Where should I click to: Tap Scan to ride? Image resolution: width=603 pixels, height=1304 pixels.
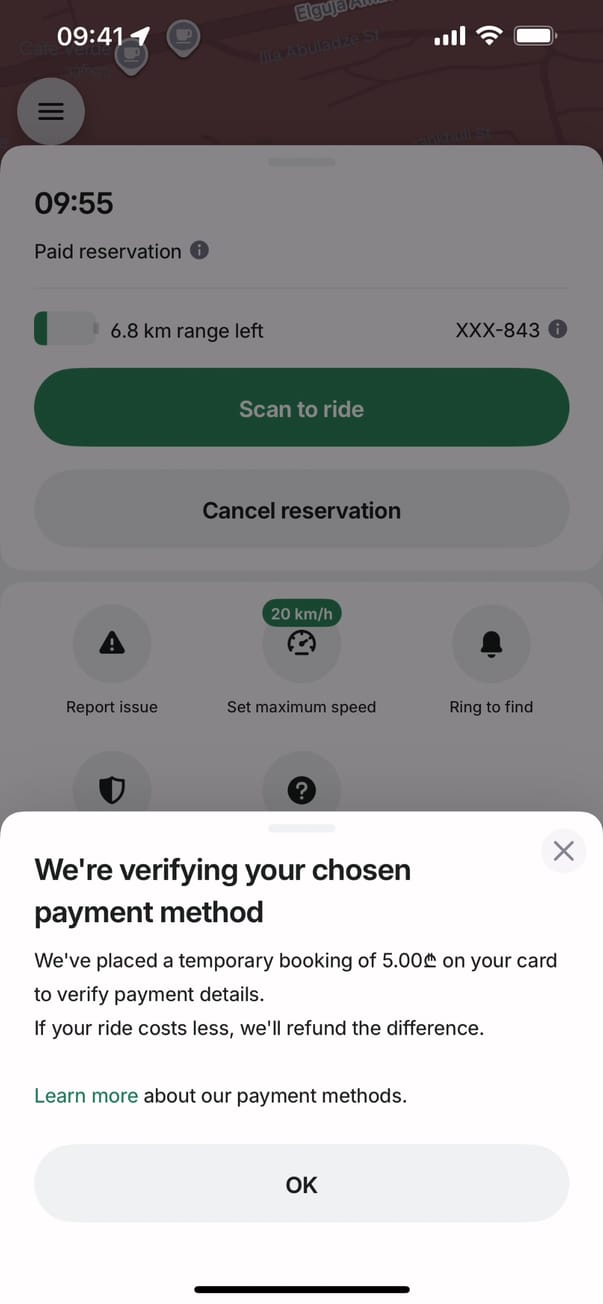tap(301, 408)
